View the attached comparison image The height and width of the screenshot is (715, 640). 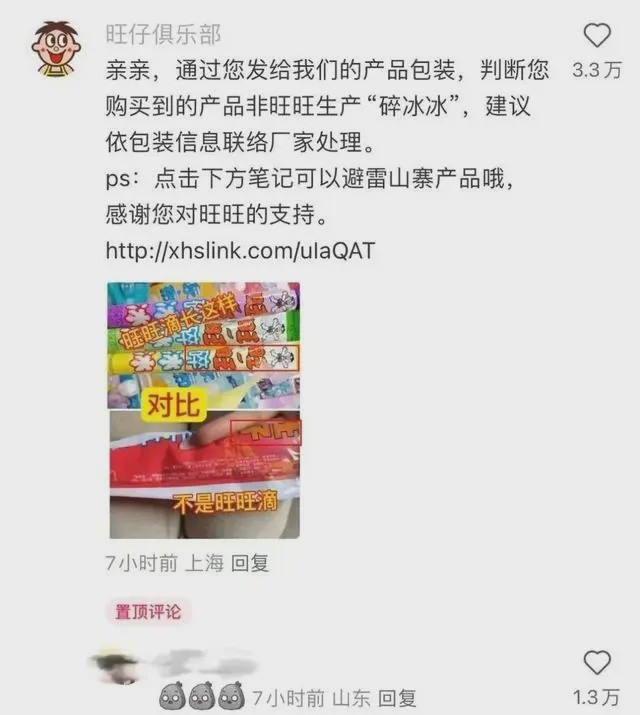coord(204,410)
